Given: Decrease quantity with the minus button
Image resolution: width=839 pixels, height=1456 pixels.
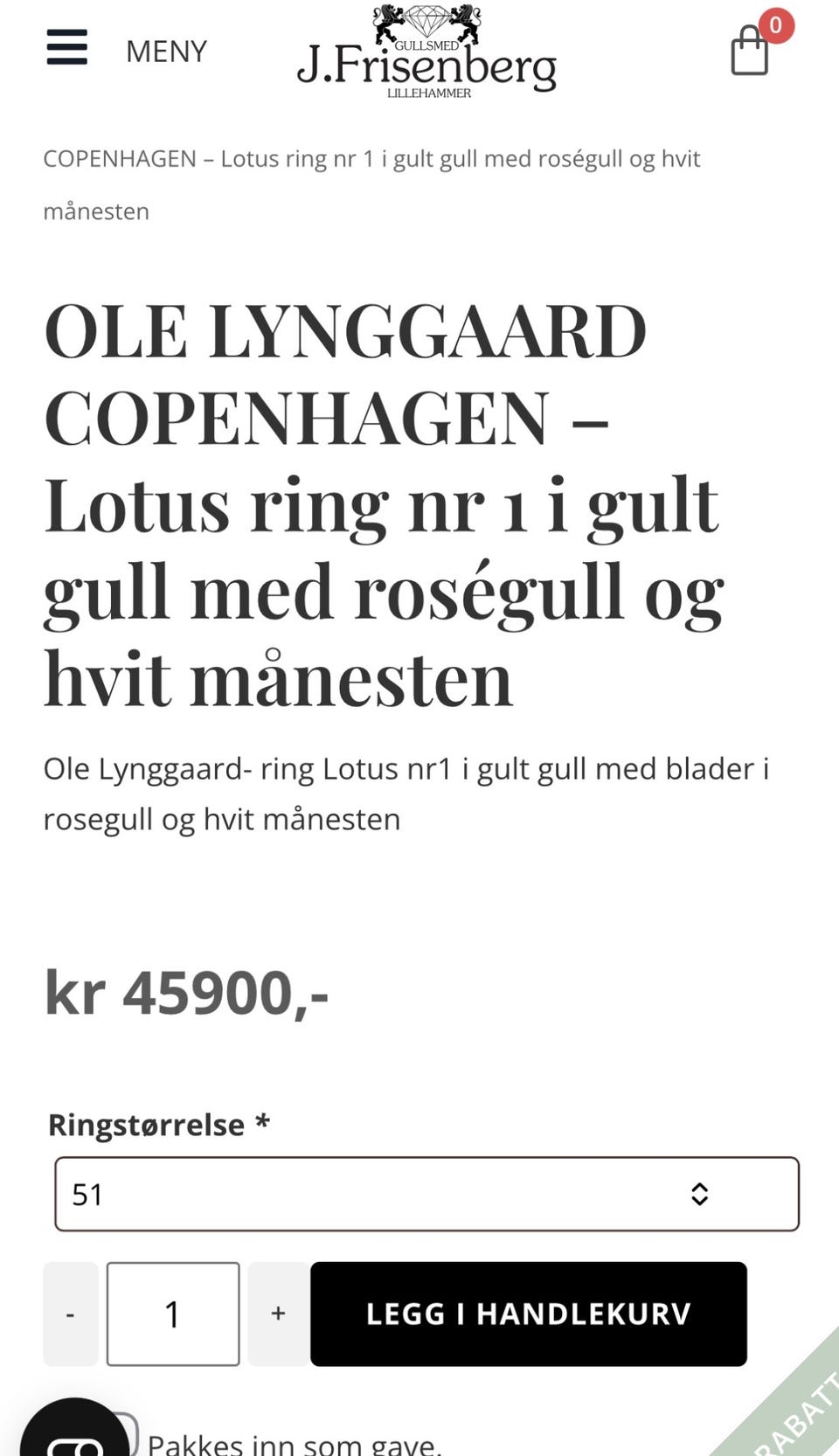Looking at the screenshot, I should point(70,1313).
